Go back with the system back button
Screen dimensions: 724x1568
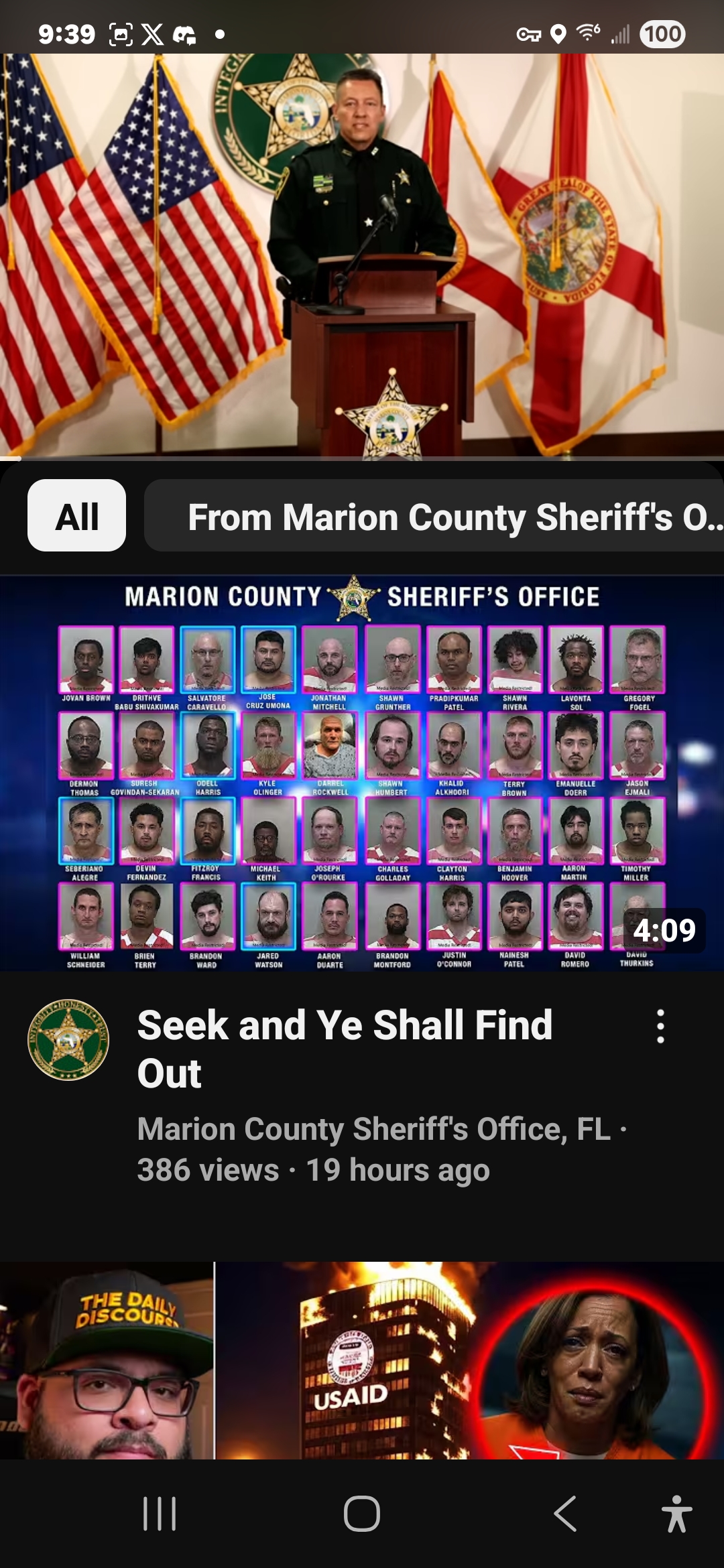[x=565, y=1514]
